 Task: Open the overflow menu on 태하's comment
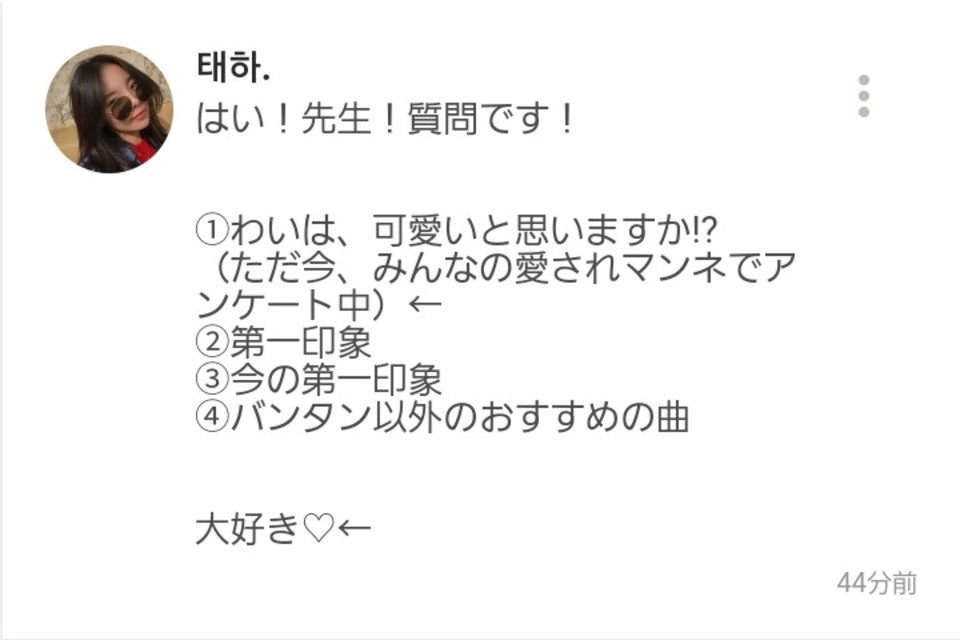click(x=864, y=96)
